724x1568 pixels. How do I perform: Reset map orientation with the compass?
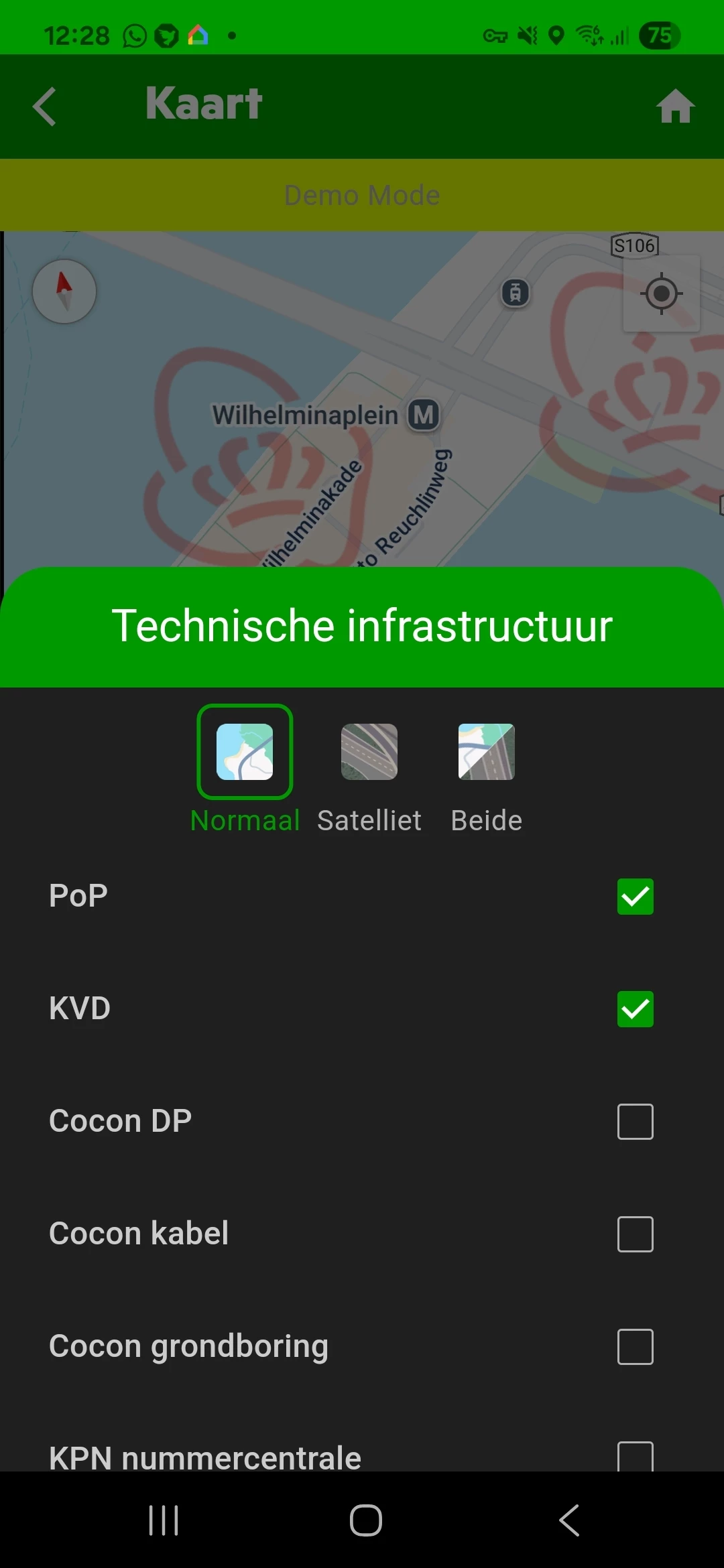click(x=64, y=291)
